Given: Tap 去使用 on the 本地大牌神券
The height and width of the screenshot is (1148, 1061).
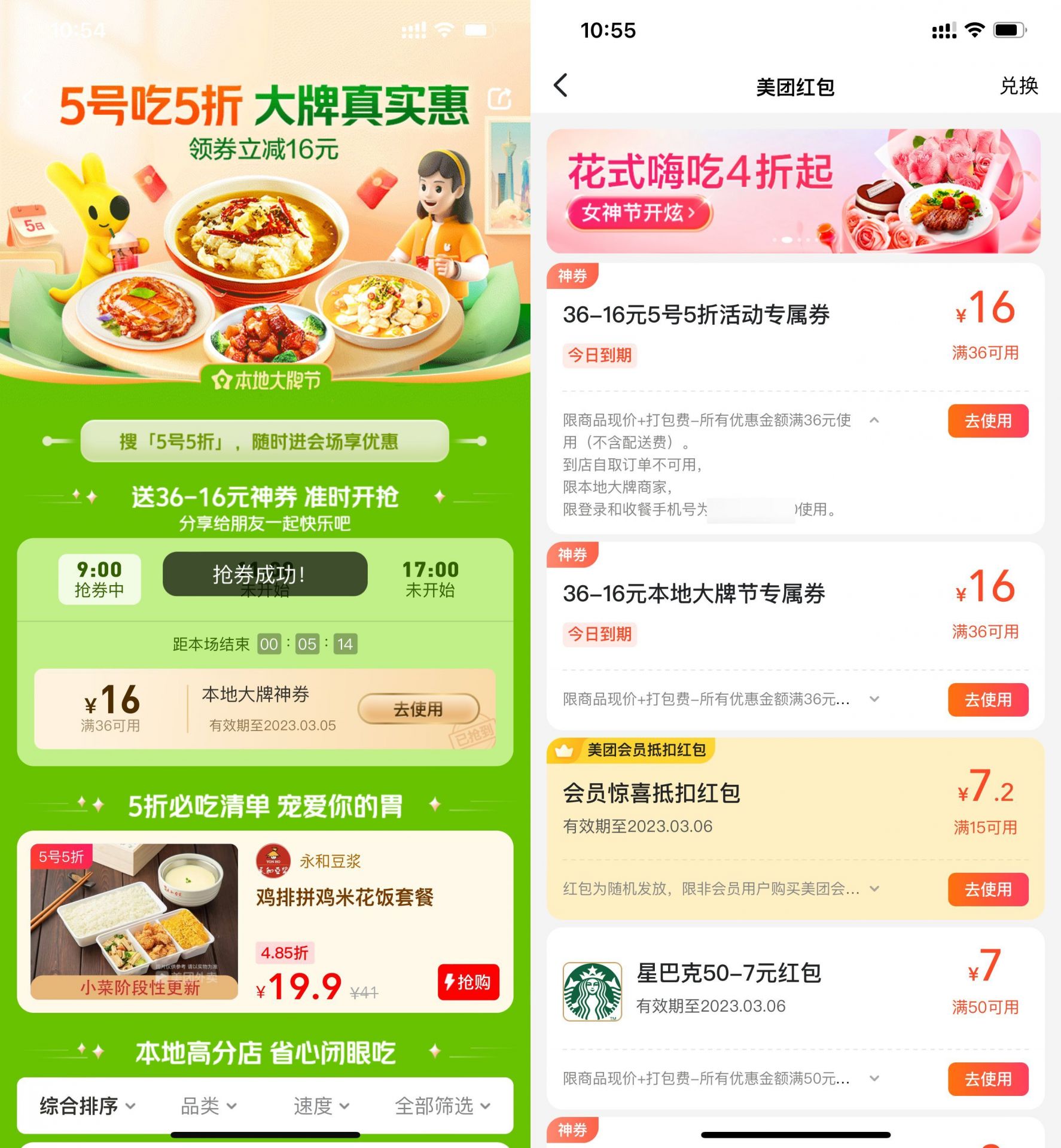Looking at the screenshot, I should (x=419, y=709).
